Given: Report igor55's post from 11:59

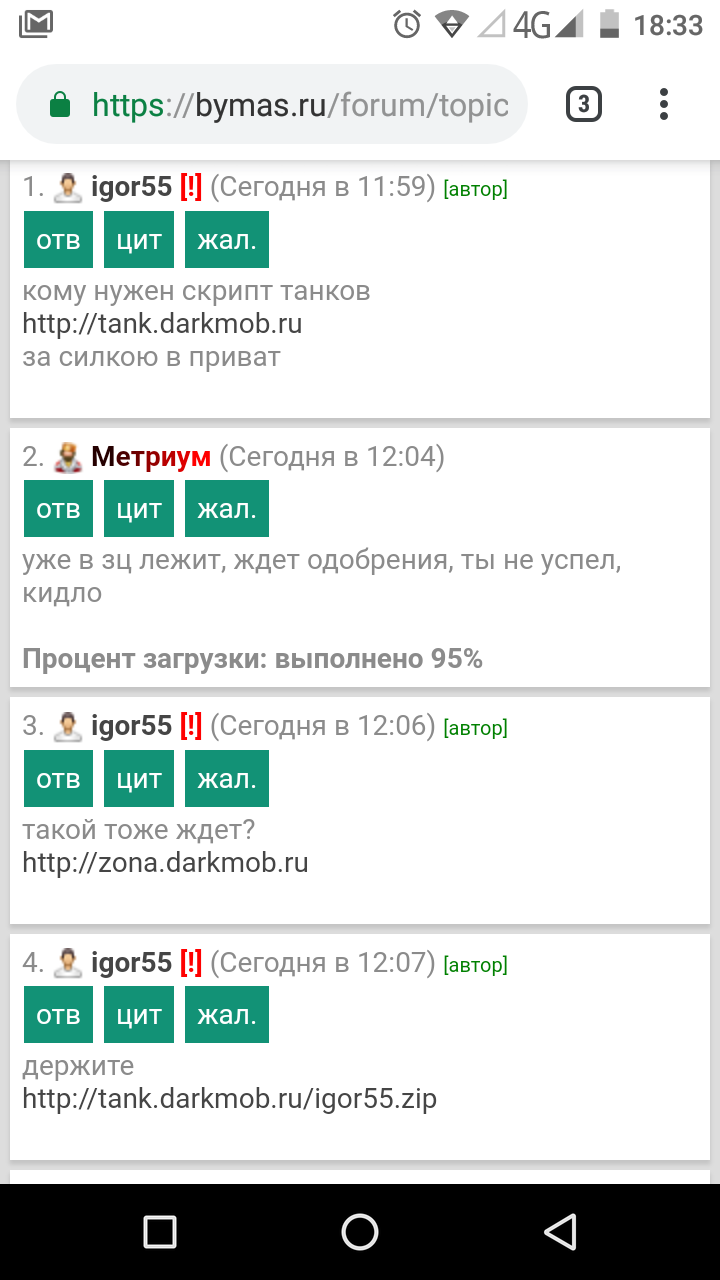Looking at the screenshot, I should coord(227,240).
